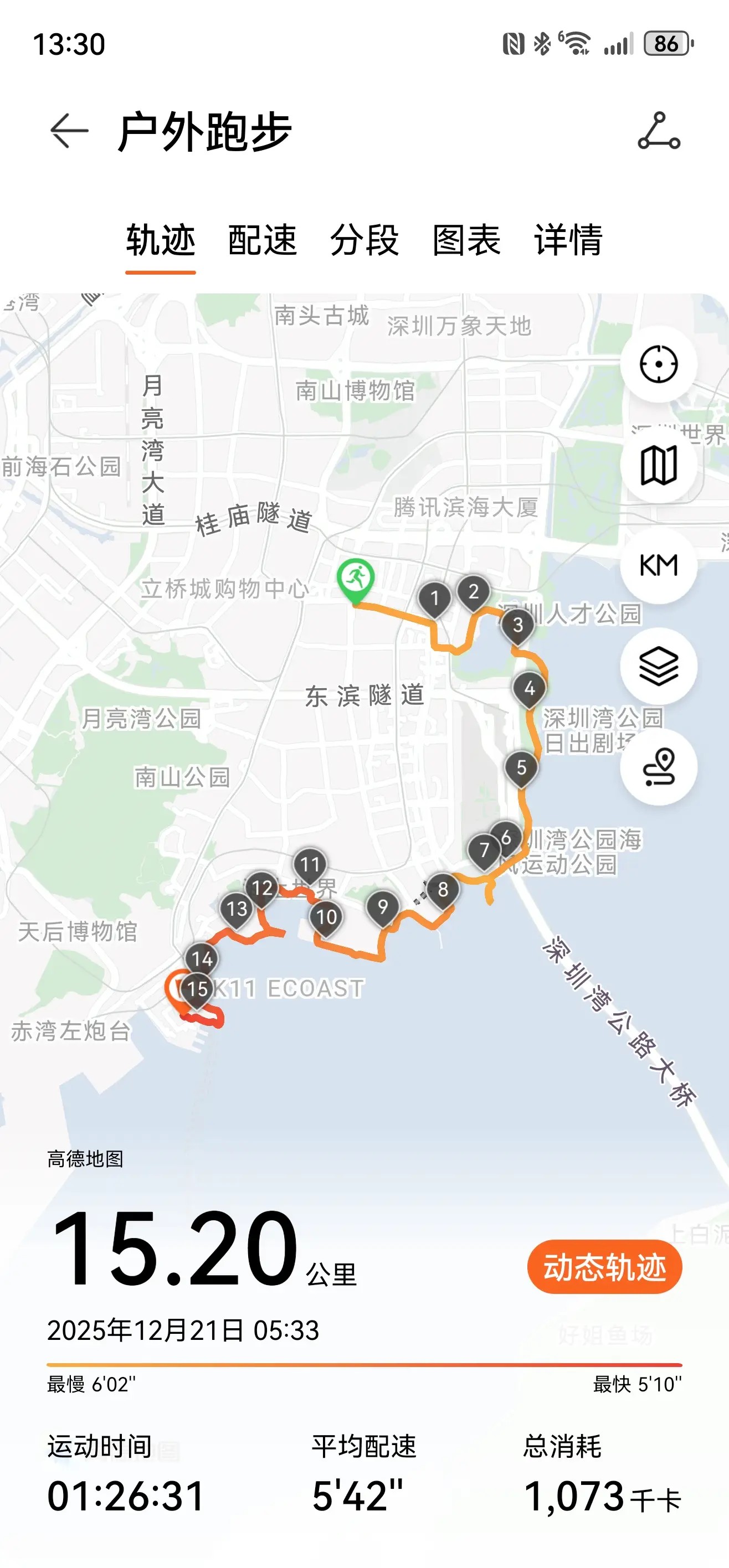The width and height of the screenshot is (729, 1568).
Task: Toggle the KM markers button
Action: click(658, 565)
